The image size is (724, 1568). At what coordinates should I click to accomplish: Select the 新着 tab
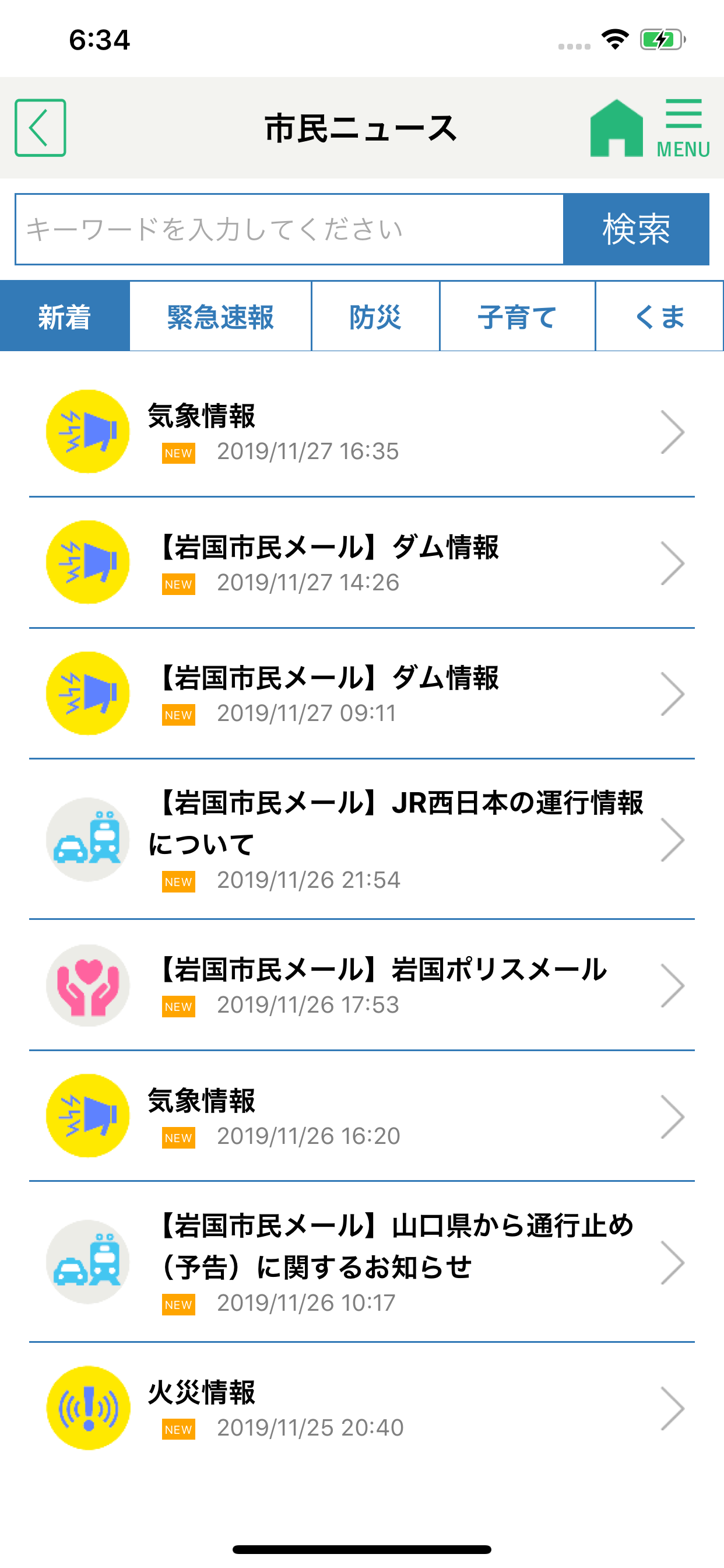tap(65, 317)
